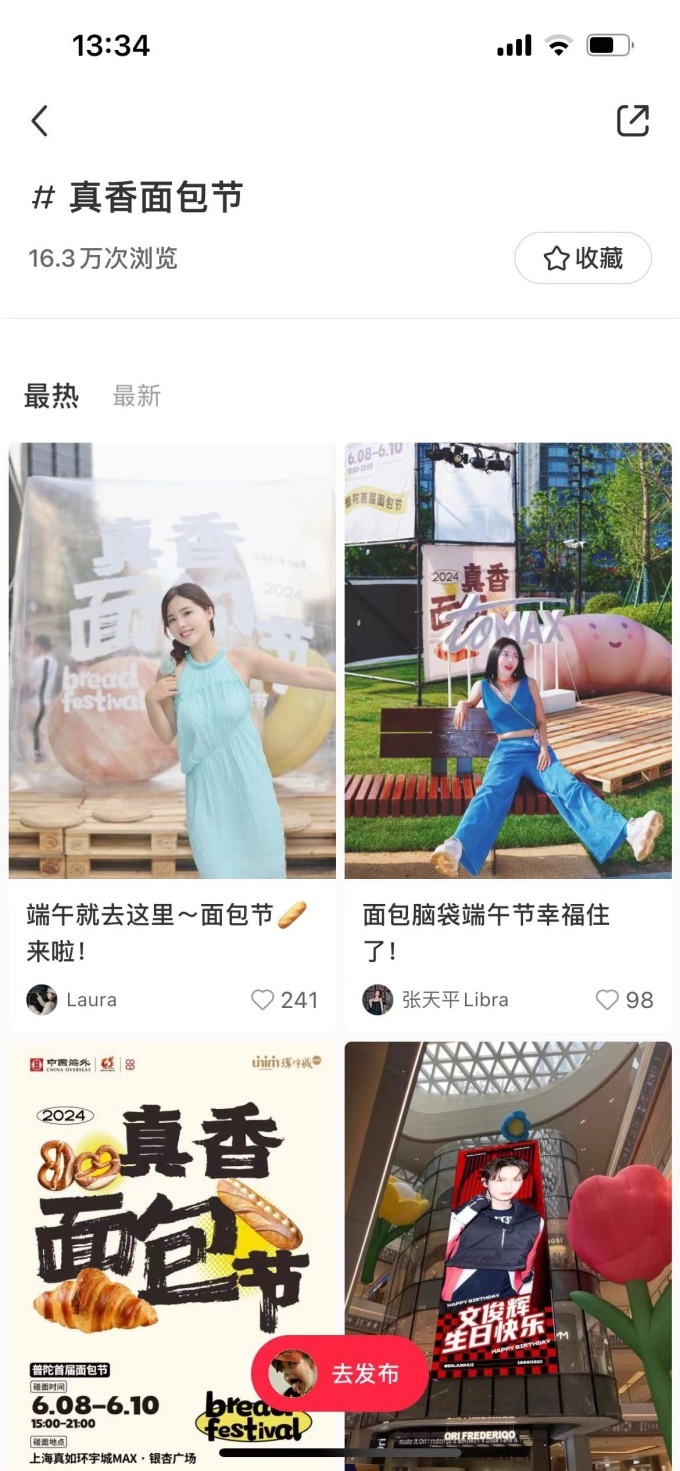
Task: Open Laura's profile avatar
Action: [42, 1000]
